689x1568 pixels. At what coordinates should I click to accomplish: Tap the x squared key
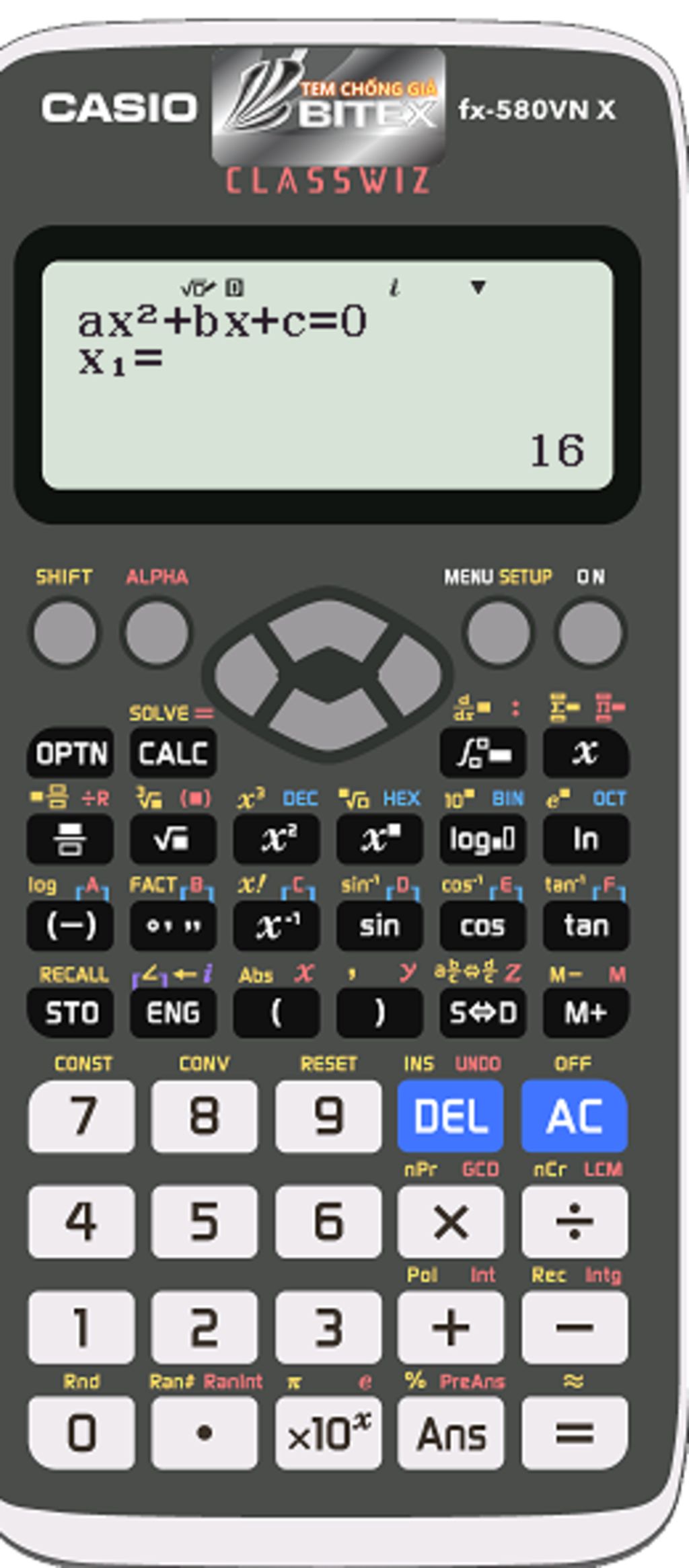[x=277, y=839]
